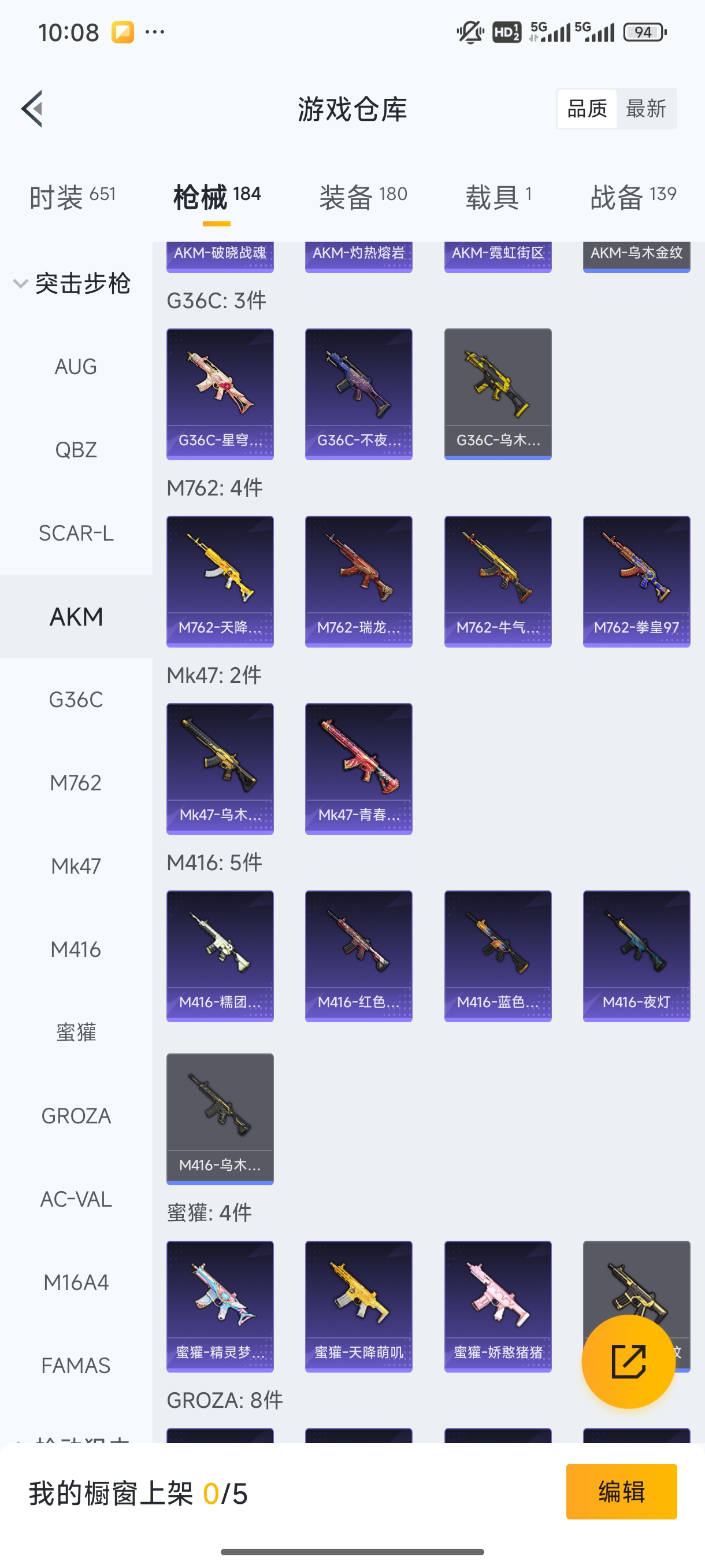Select FAMAS in the side list

[76, 1365]
